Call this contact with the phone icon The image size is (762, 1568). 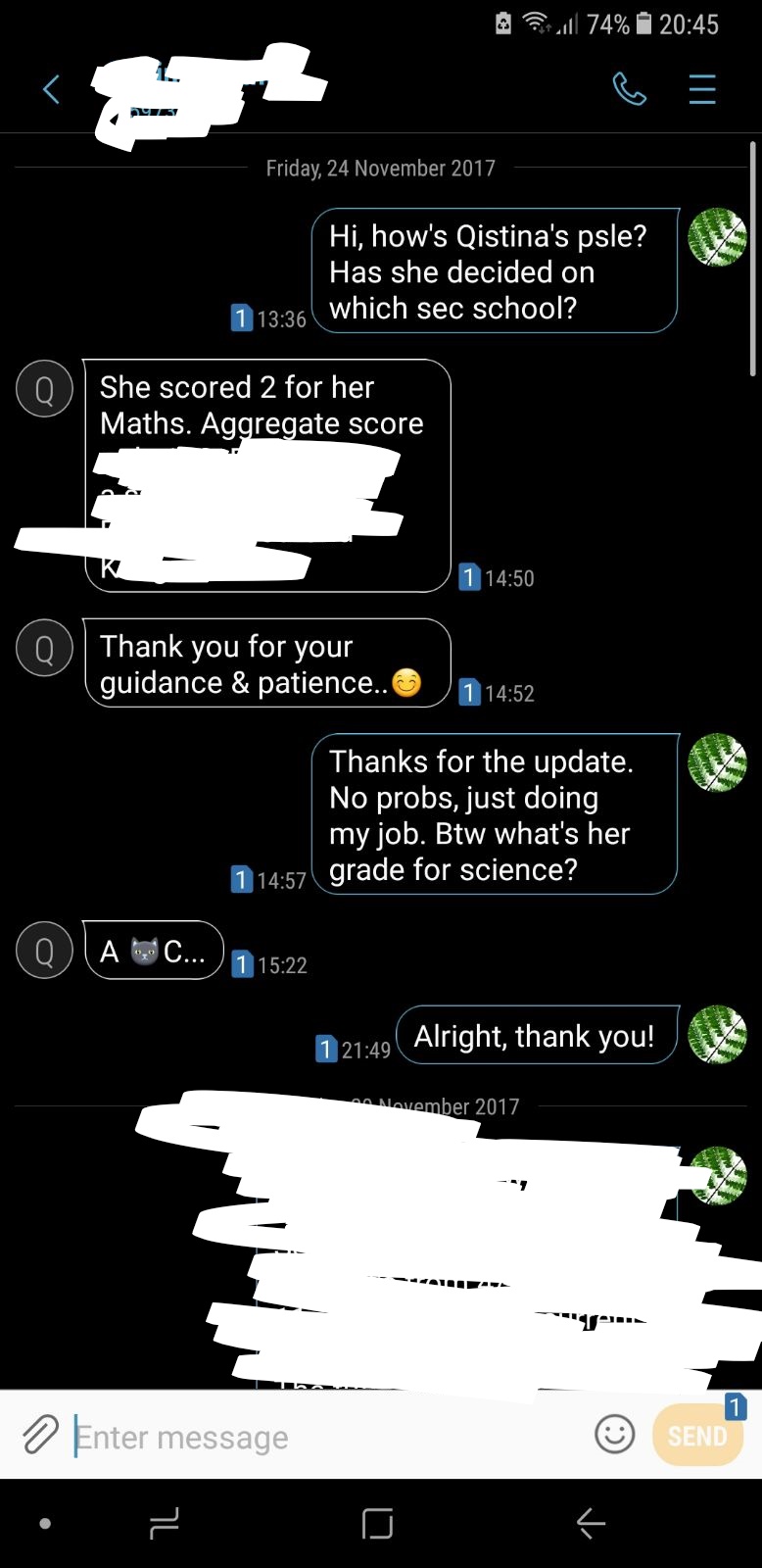(629, 89)
